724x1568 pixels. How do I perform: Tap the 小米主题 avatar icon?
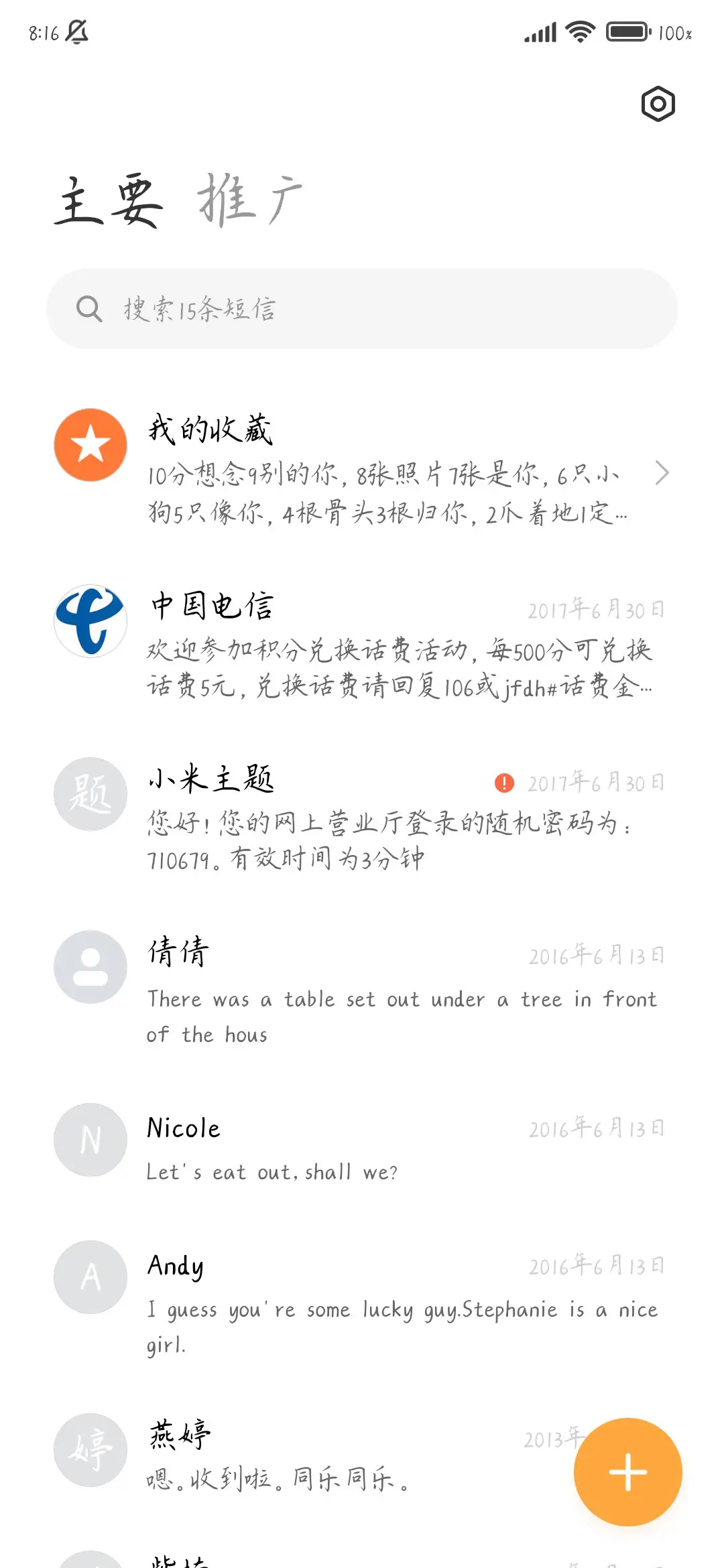(x=90, y=794)
